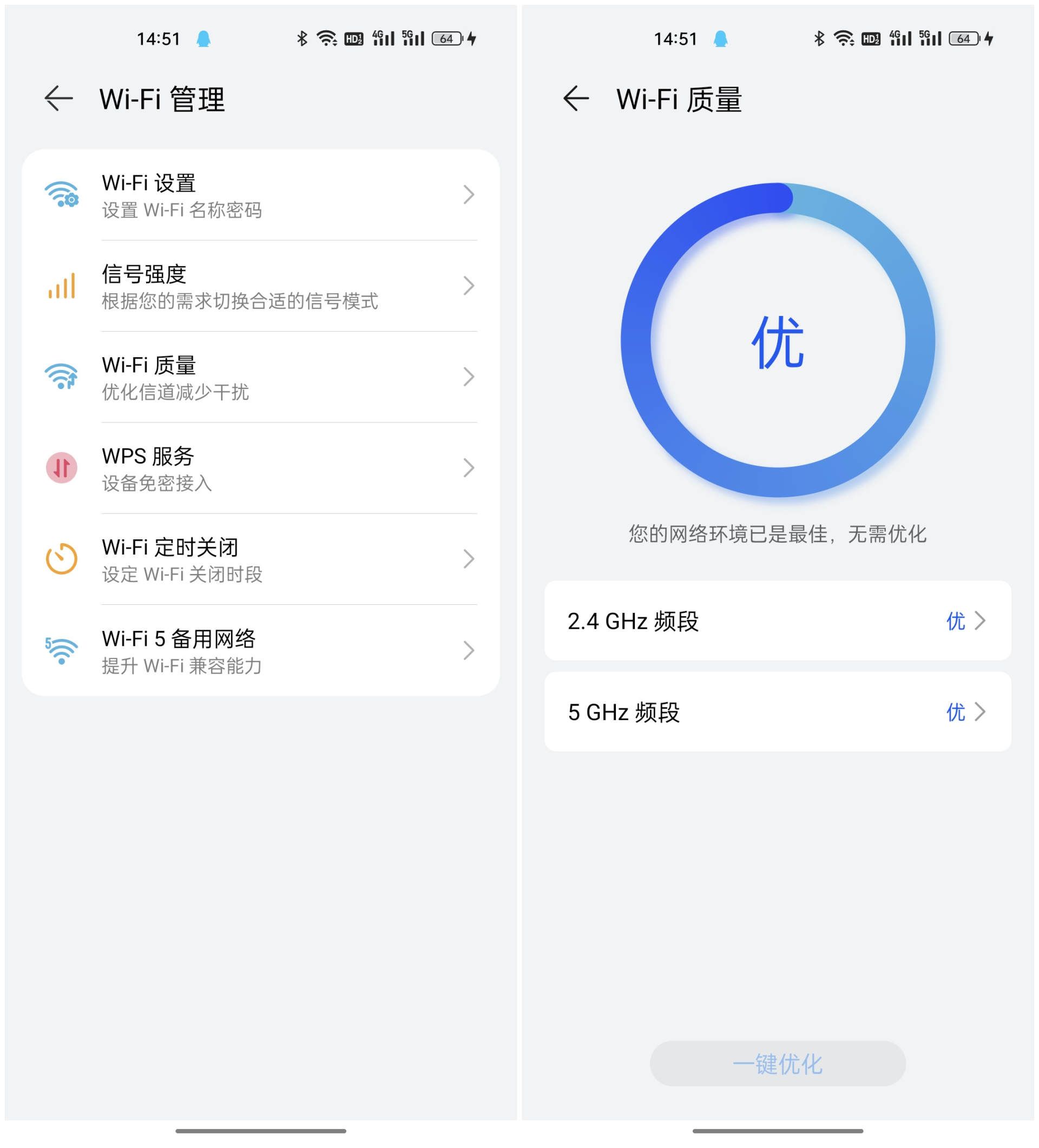
Task: View 2.4 GHz 频段 details
Action: (778, 621)
